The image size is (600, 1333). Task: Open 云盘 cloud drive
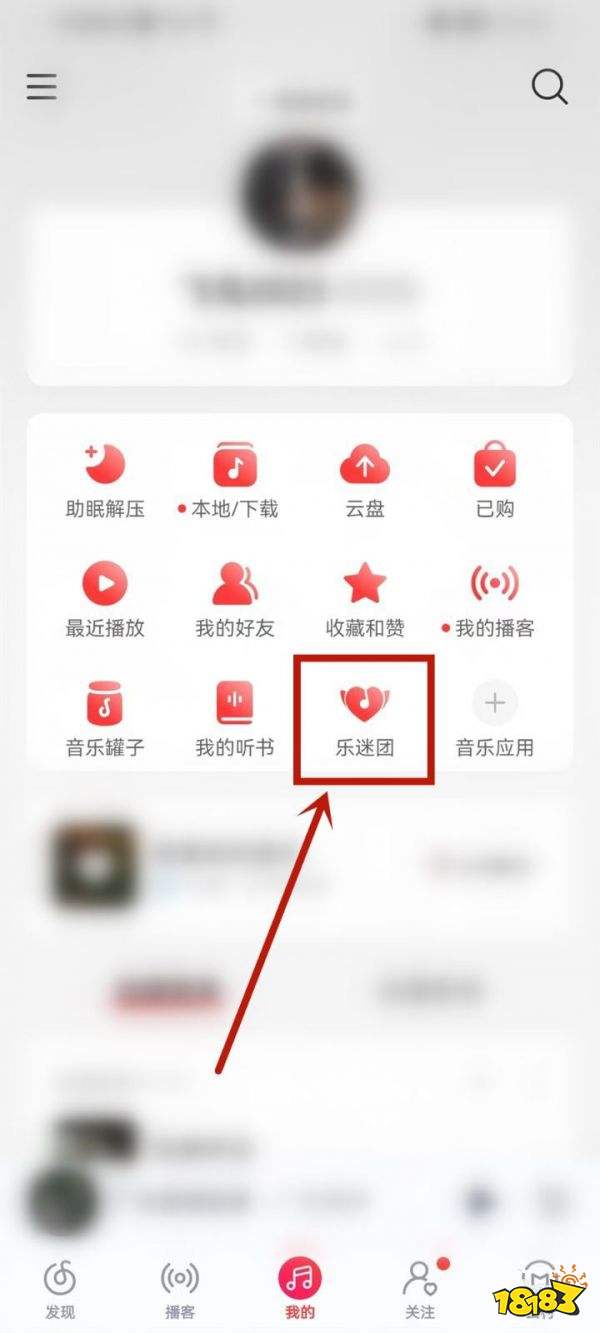coord(365,482)
